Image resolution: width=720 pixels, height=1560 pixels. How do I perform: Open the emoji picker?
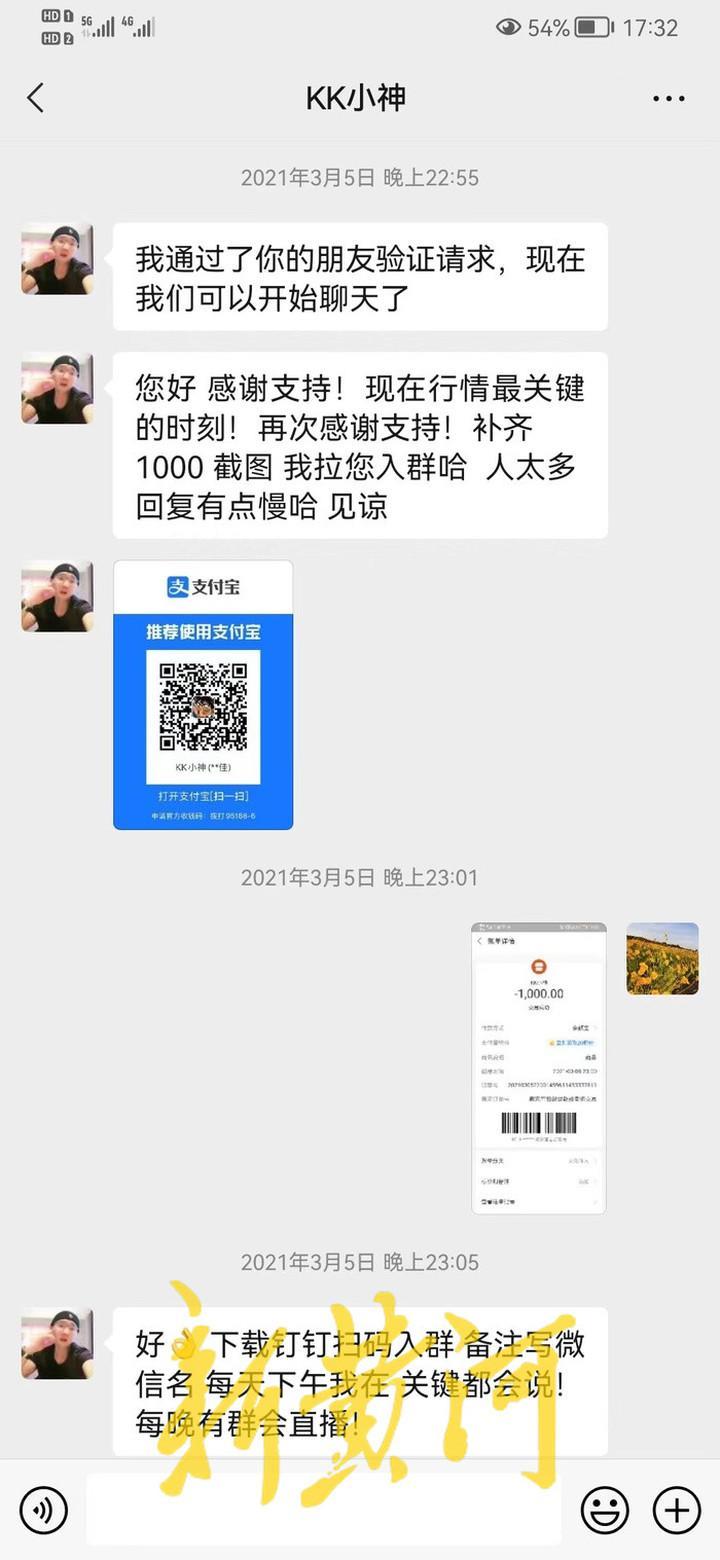pos(605,1509)
